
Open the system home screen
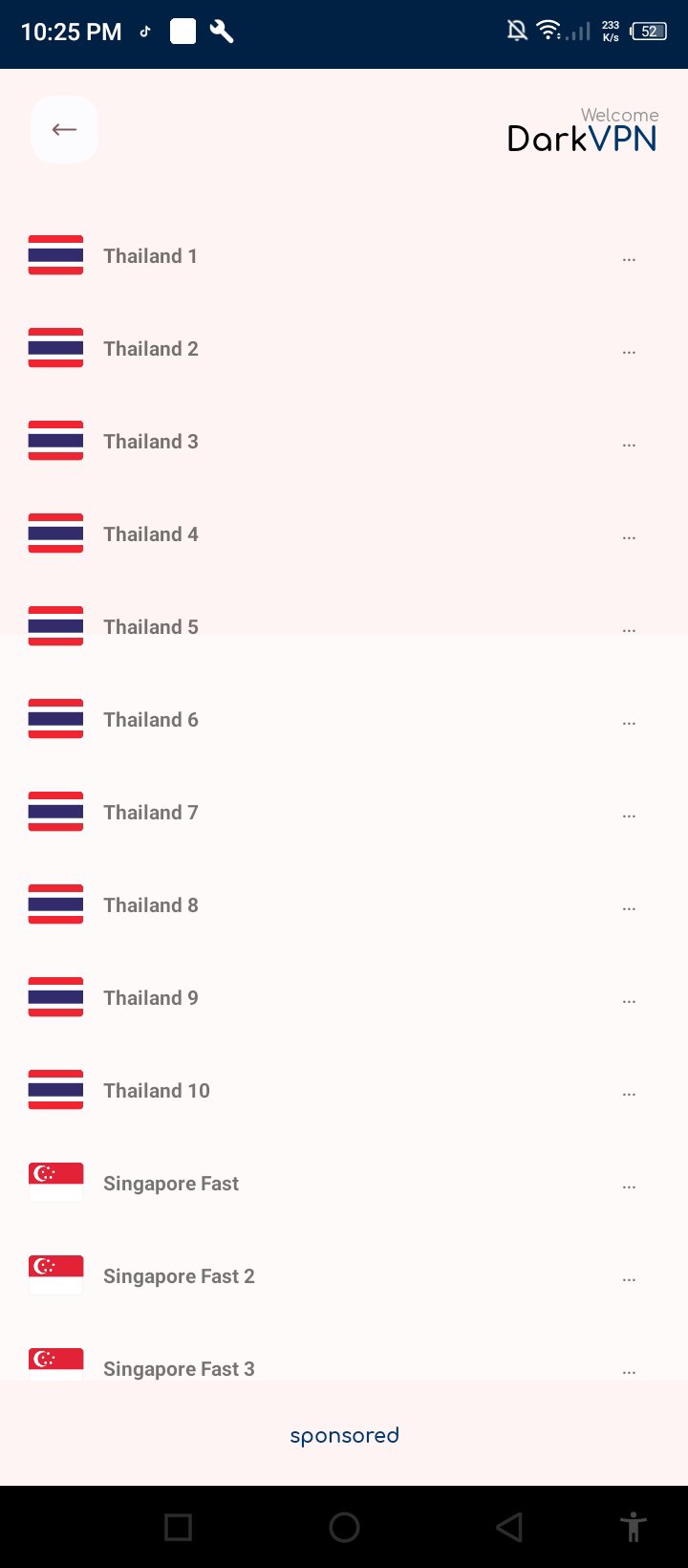[344, 1527]
